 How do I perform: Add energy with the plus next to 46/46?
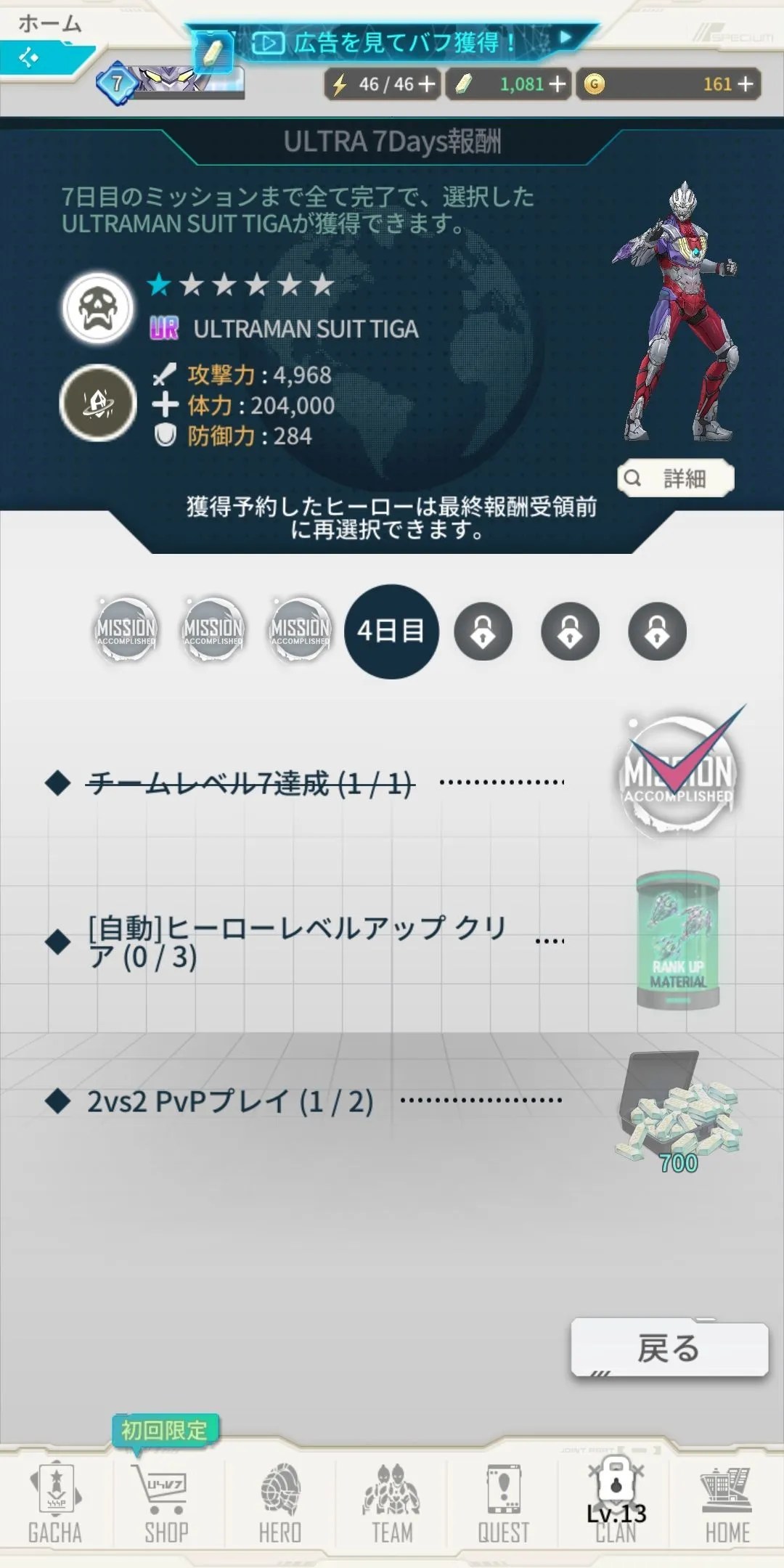click(x=426, y=84)
